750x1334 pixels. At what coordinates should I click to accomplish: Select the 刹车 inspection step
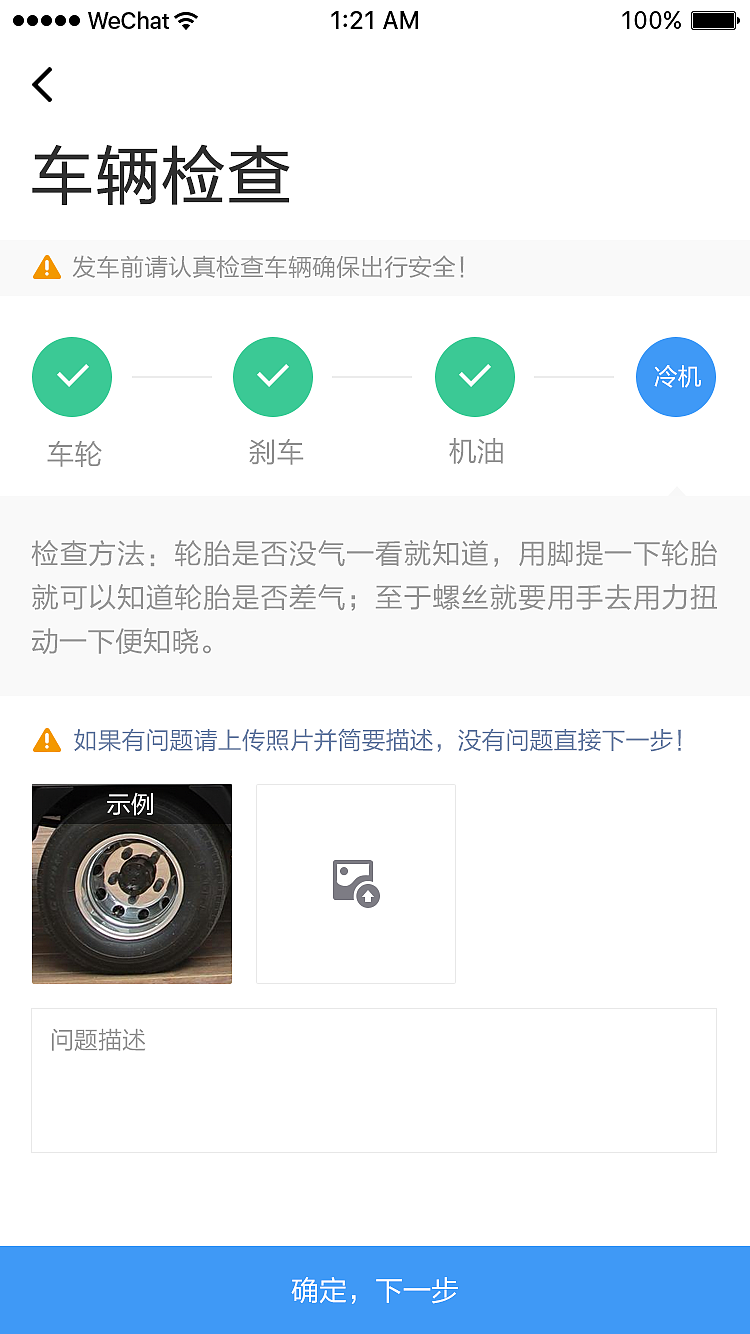click(273, 377)
